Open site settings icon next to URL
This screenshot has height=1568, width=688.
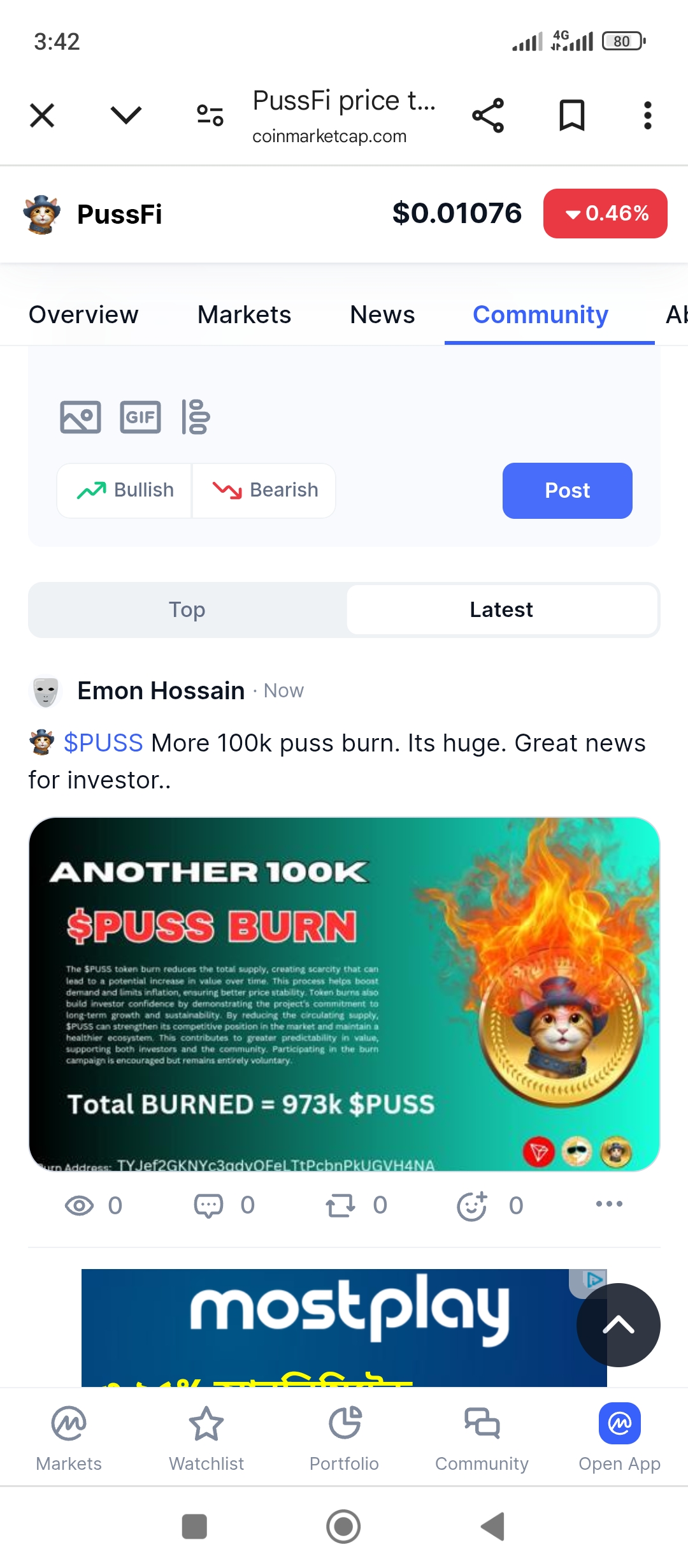click(x=210, y=115)
